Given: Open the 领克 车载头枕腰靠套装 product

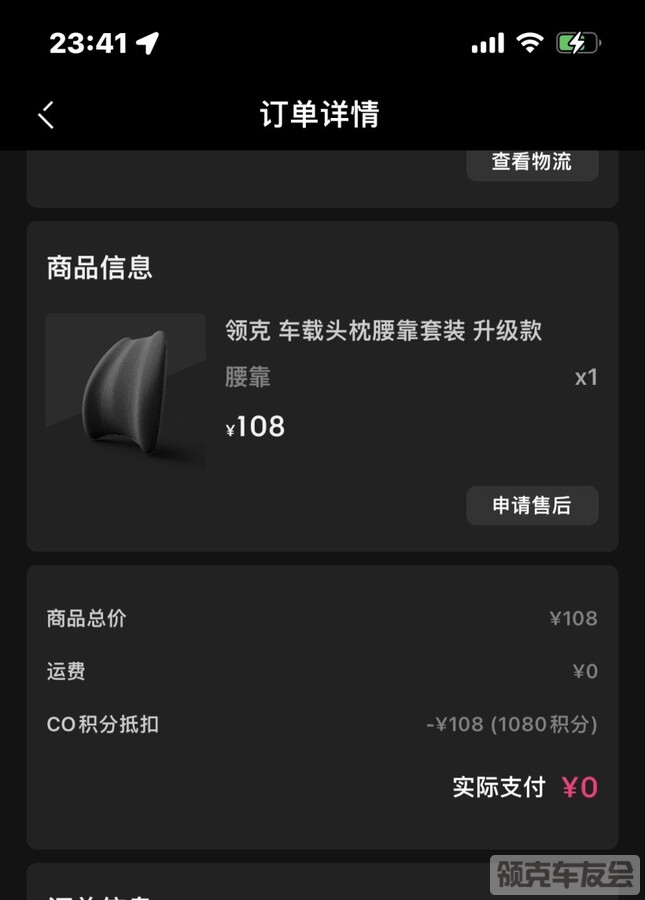Looking at the screenshot, I should (x=383, y=331).
